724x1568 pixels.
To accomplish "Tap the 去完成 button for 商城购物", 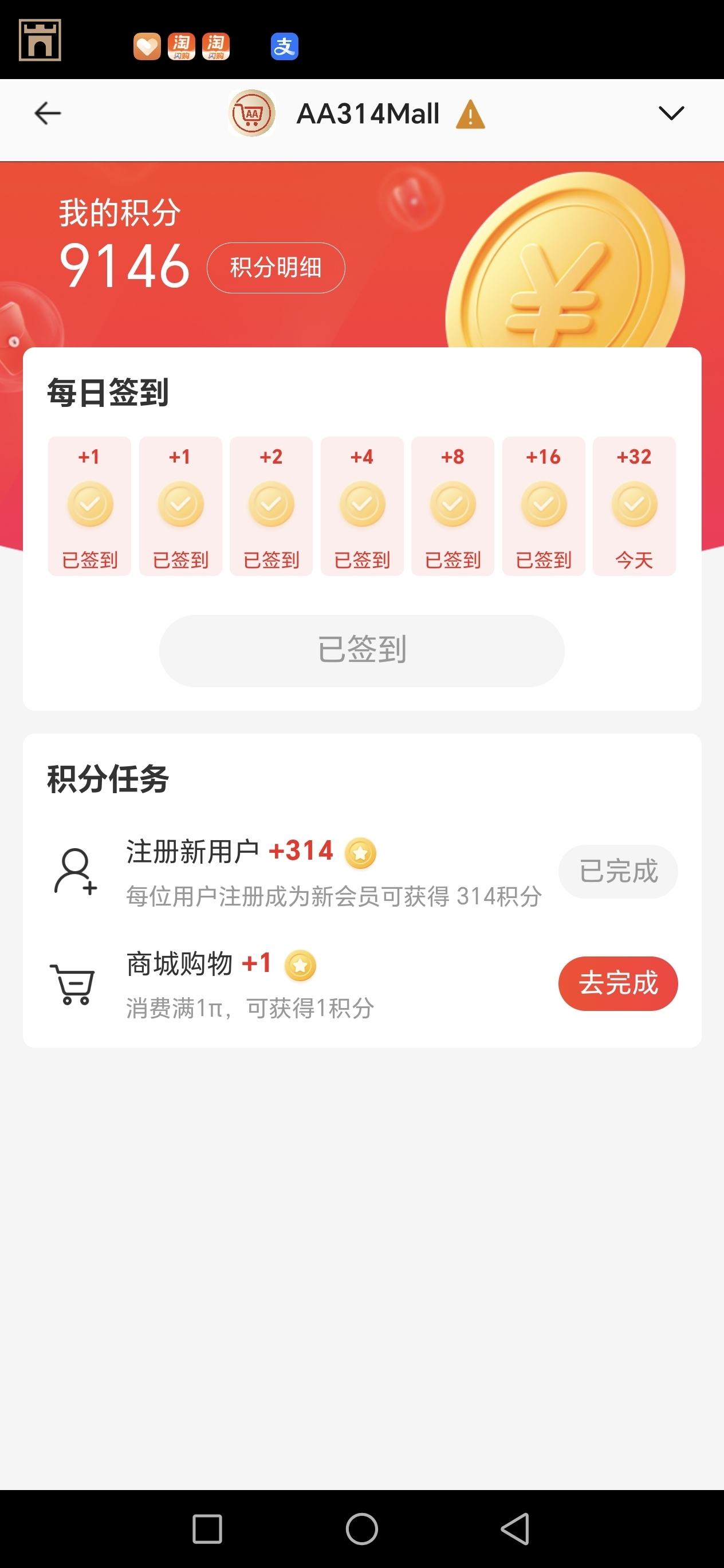I will click(617, 983).
